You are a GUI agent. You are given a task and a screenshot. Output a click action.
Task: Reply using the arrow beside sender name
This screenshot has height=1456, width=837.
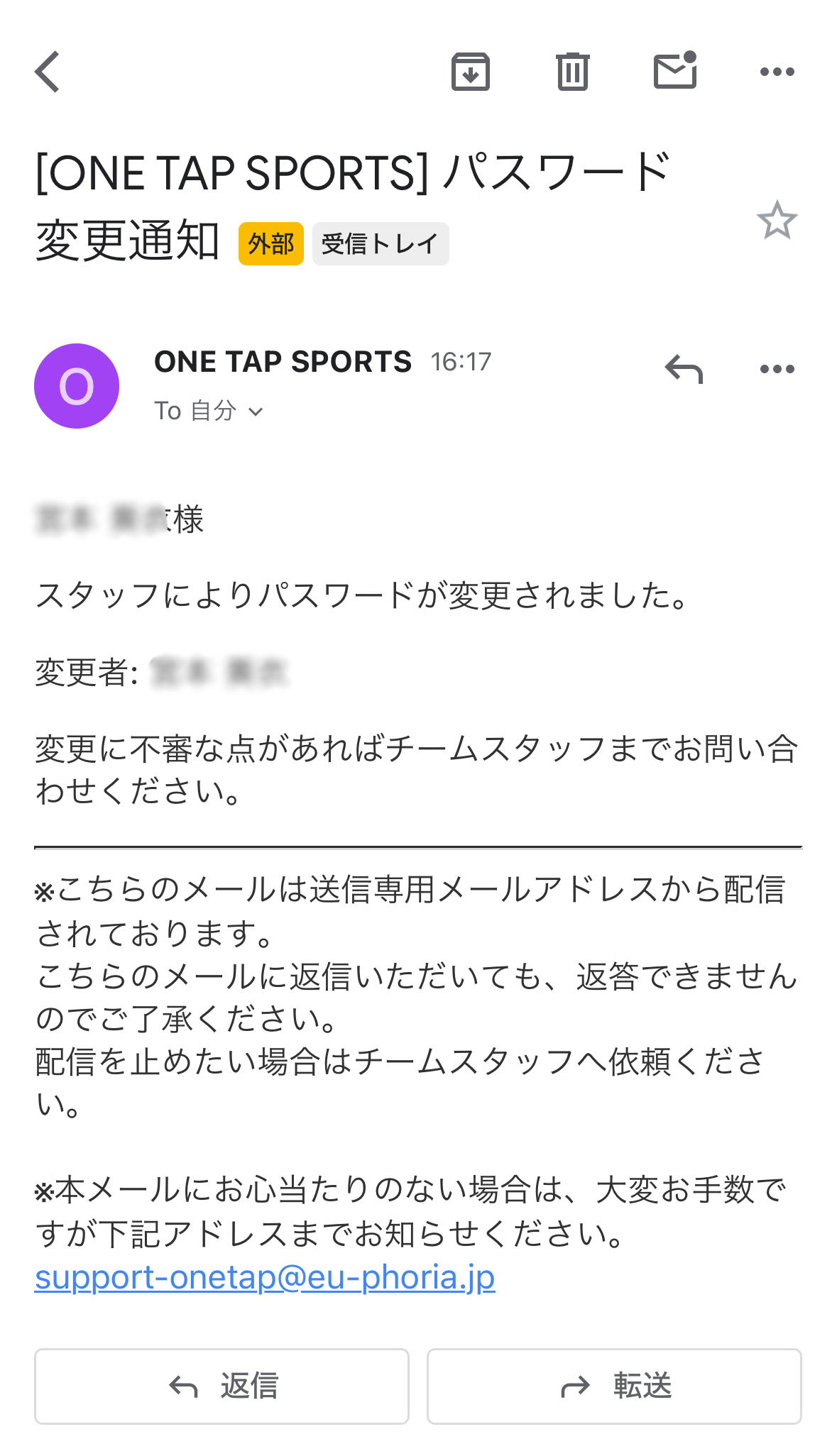click(683, 369)
